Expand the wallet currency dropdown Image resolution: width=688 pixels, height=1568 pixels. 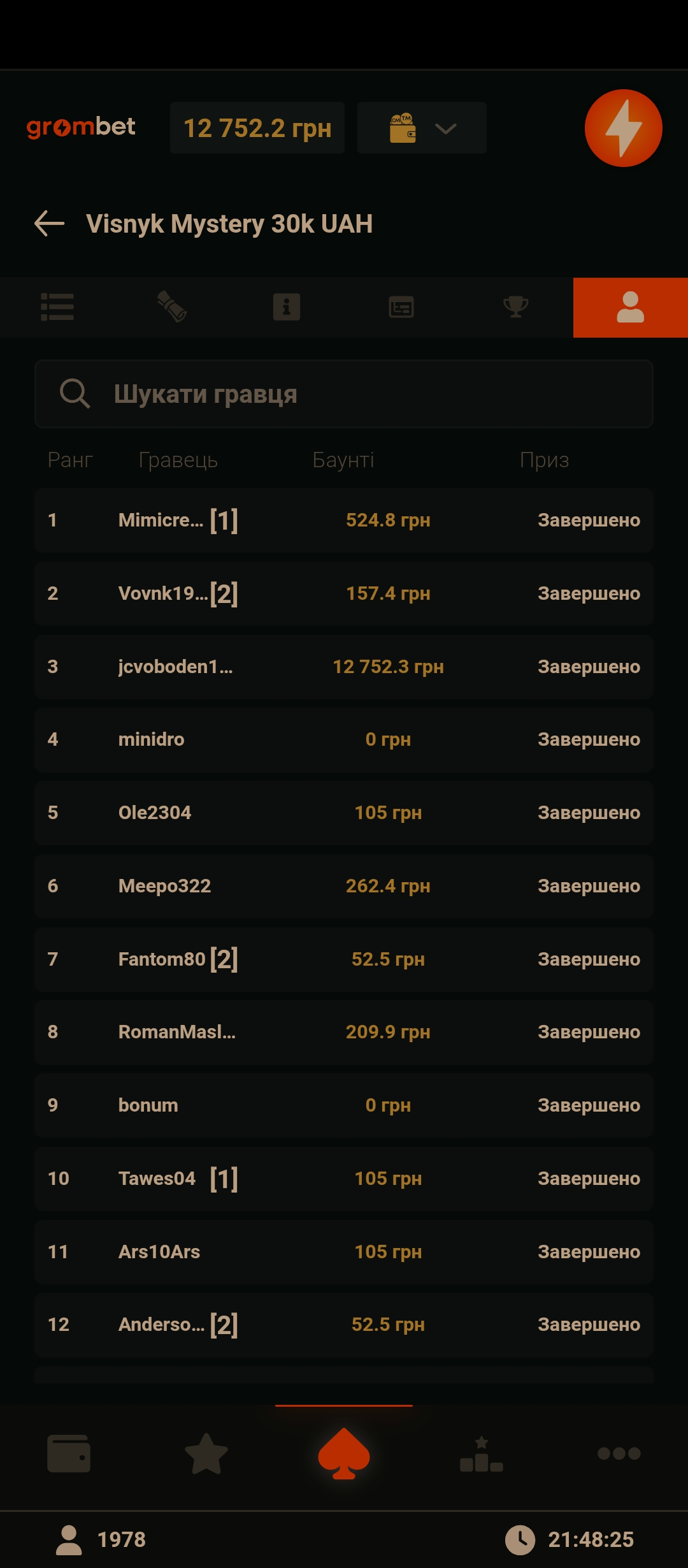[422, 128]
